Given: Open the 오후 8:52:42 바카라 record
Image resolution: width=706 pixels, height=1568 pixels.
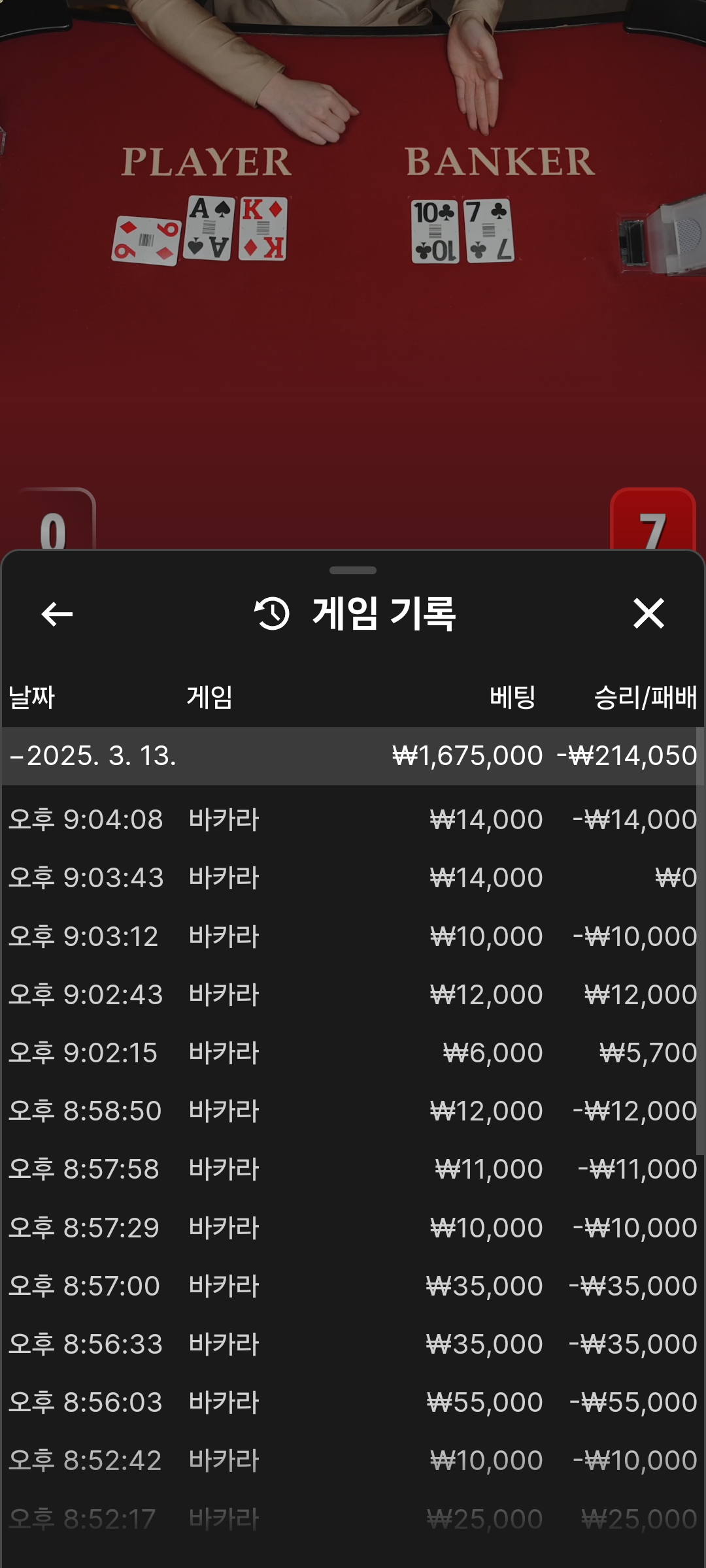Looking at the screenshot, I should 353,1460.
